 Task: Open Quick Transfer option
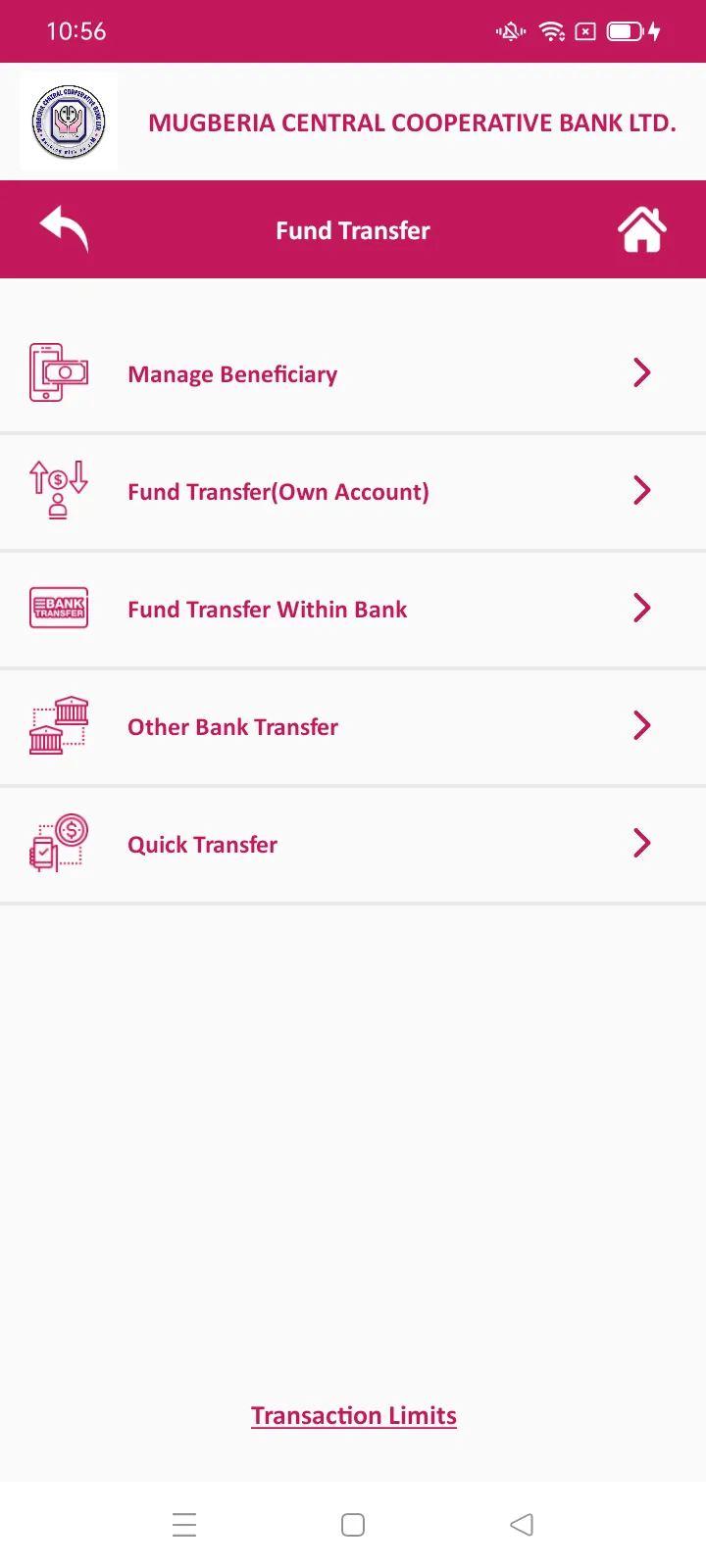pyautogui.click(x=353, y=844)
